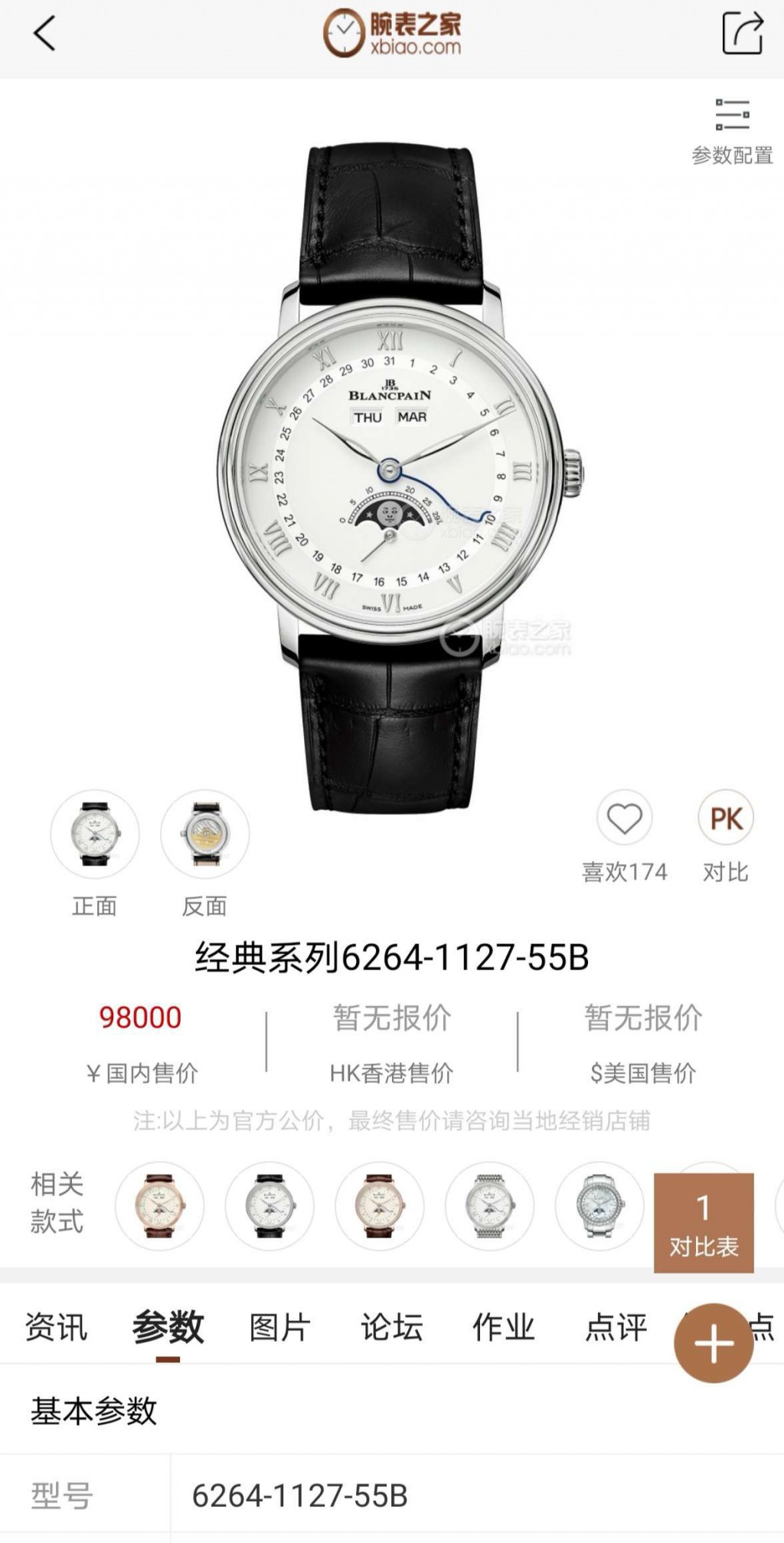
Task: Switch to the 资讯 tab
Action: tap(57, 1327)
